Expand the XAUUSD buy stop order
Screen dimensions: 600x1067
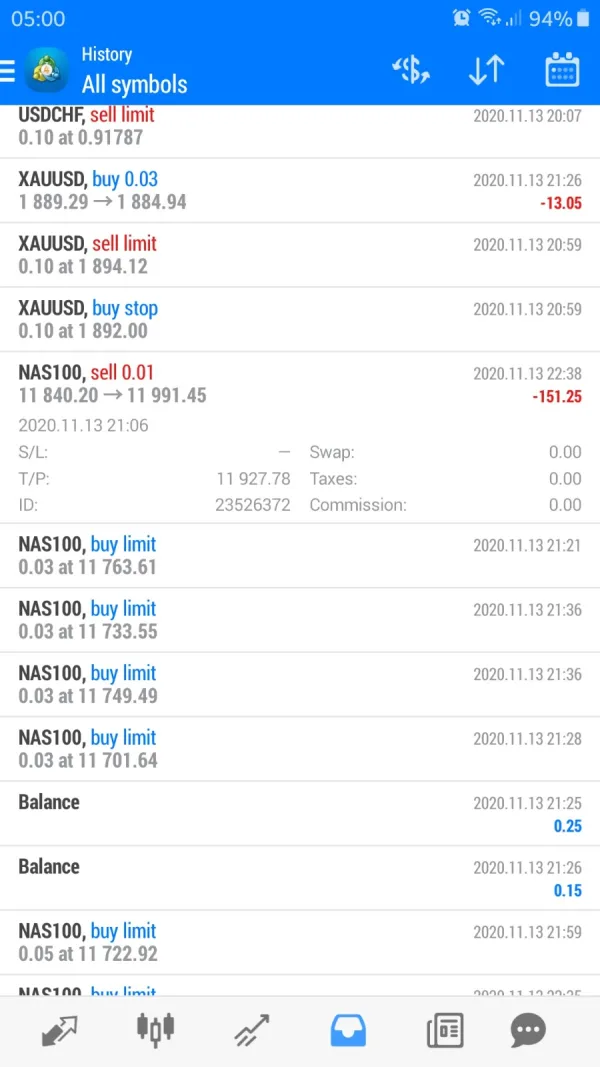(x=300, y=319)
